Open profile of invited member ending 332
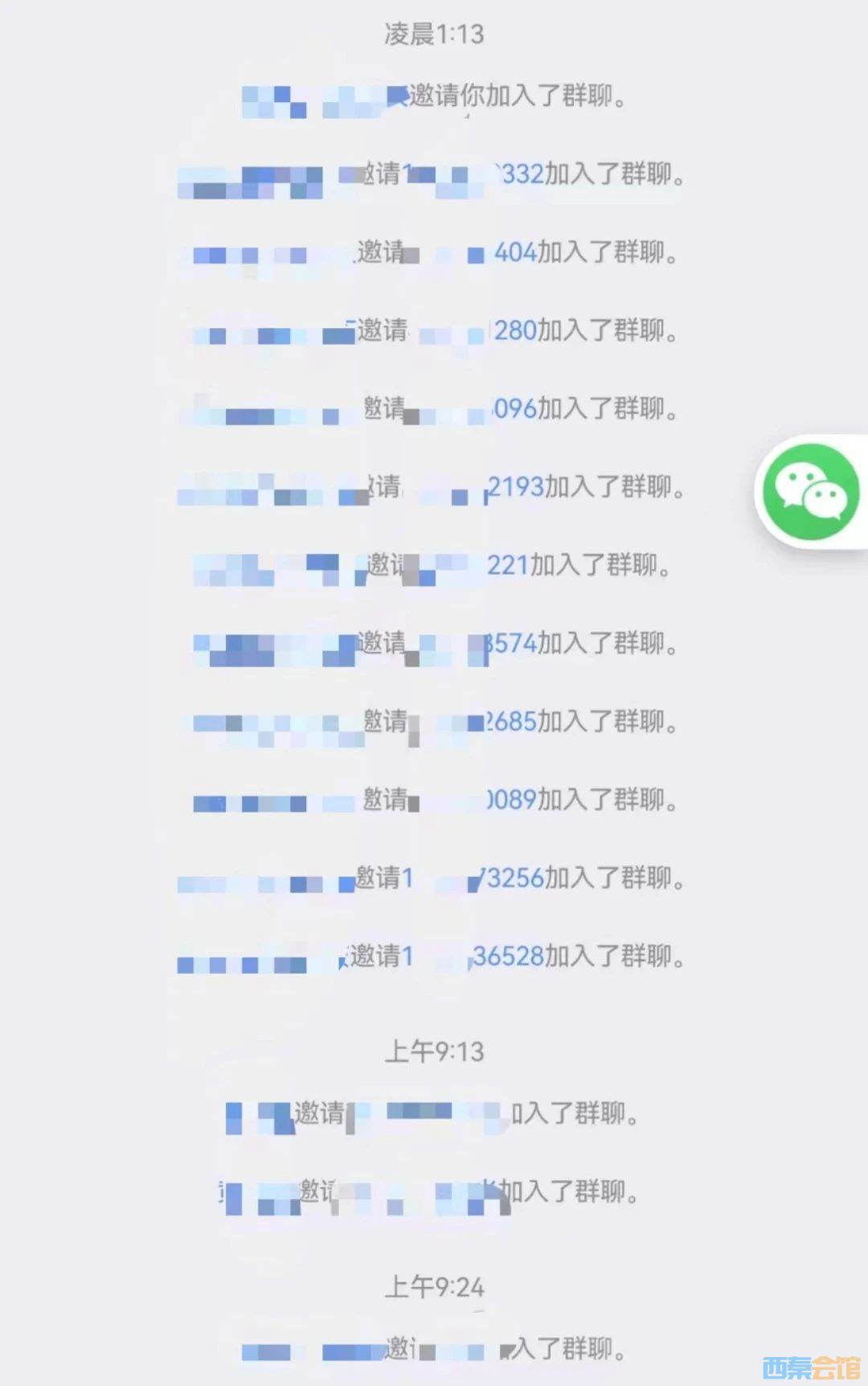 tap(521, 174)
